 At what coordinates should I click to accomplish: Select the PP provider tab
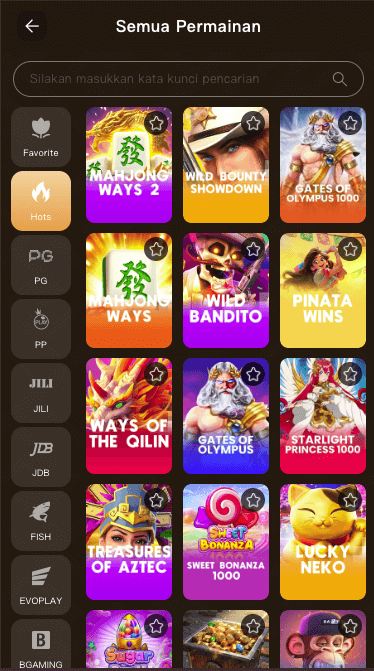(x=41, y=329)
